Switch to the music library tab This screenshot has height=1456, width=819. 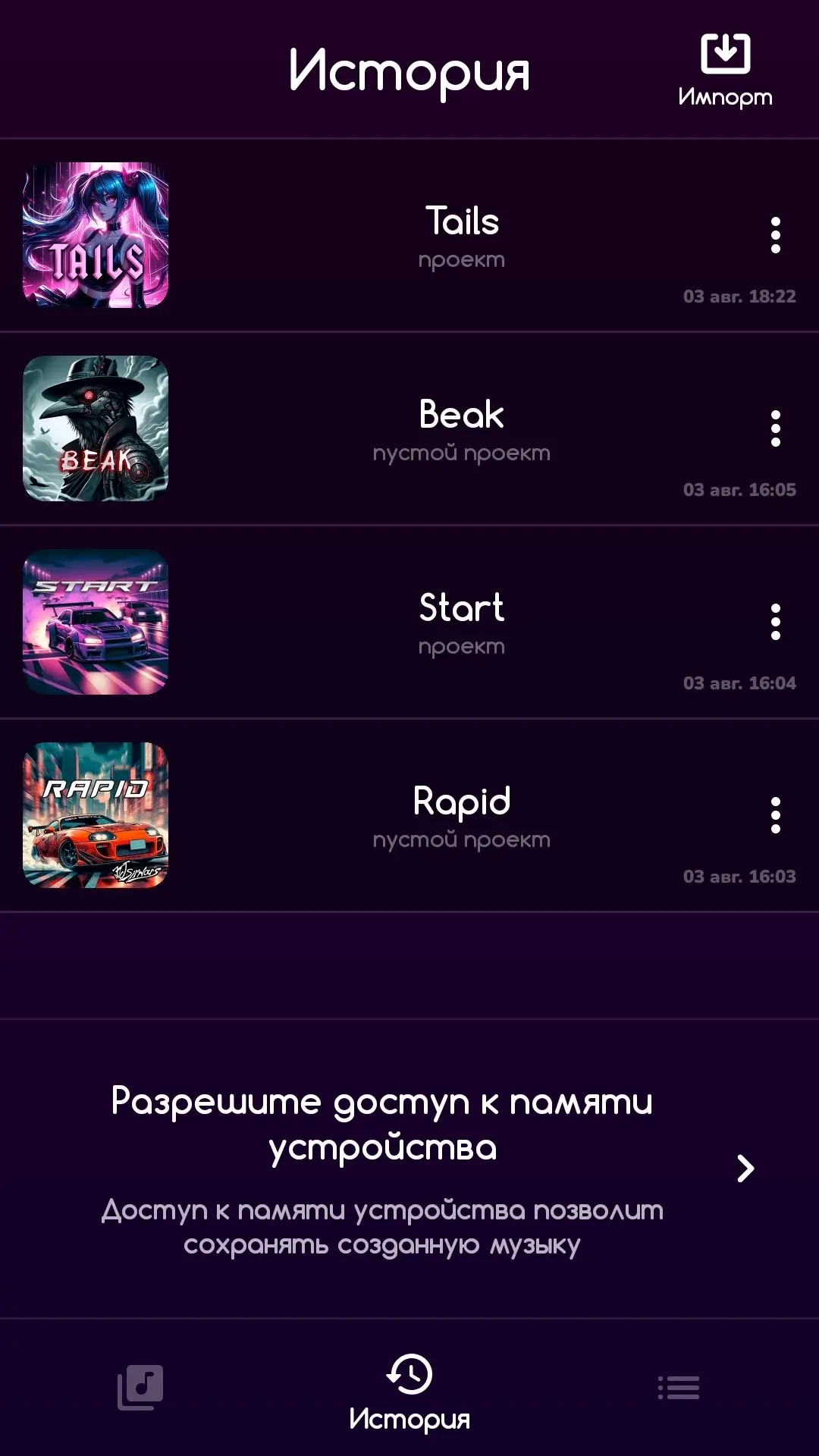pyautogui.click(x=140, y=1388)
